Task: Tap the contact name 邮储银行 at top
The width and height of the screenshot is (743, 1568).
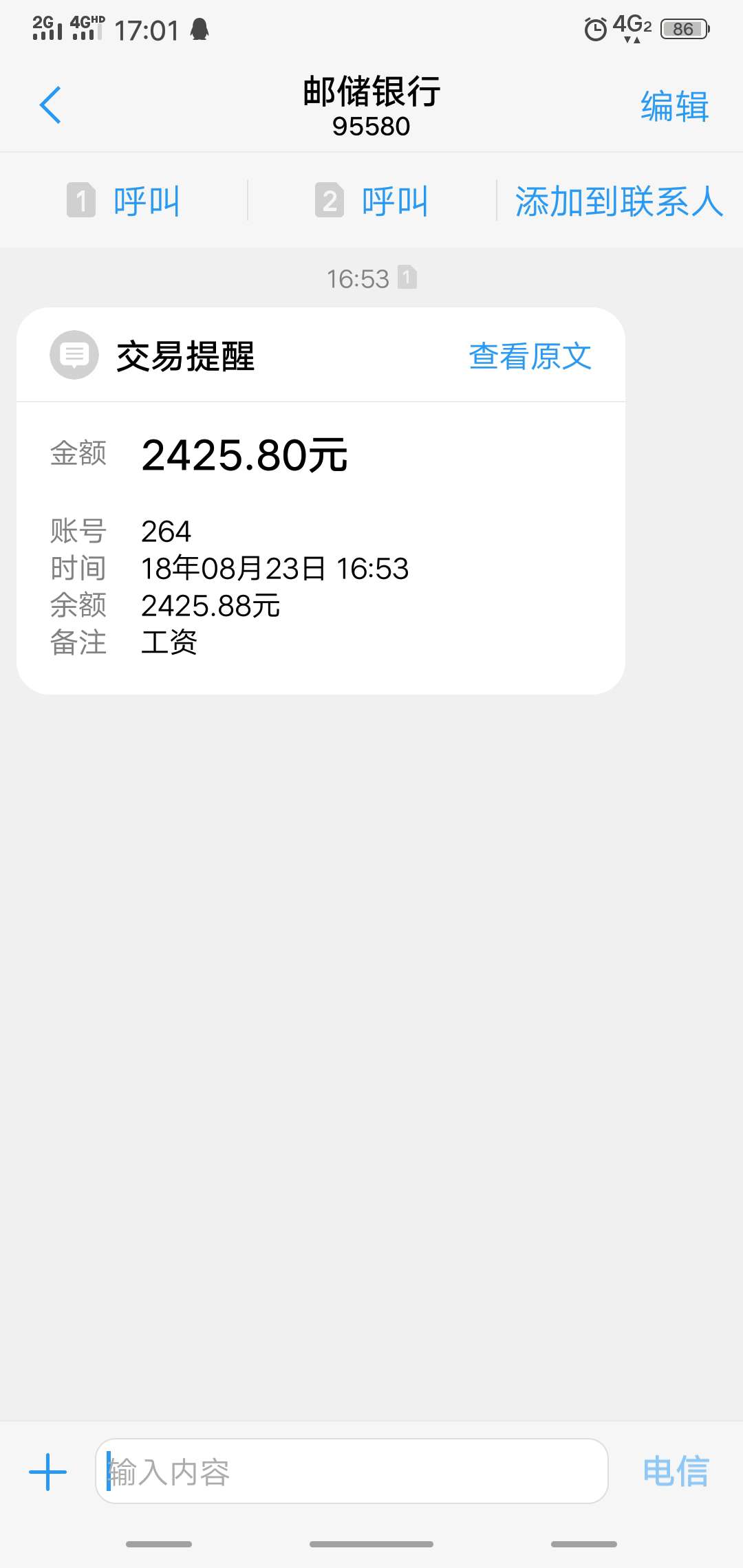Action: point(371,93)
